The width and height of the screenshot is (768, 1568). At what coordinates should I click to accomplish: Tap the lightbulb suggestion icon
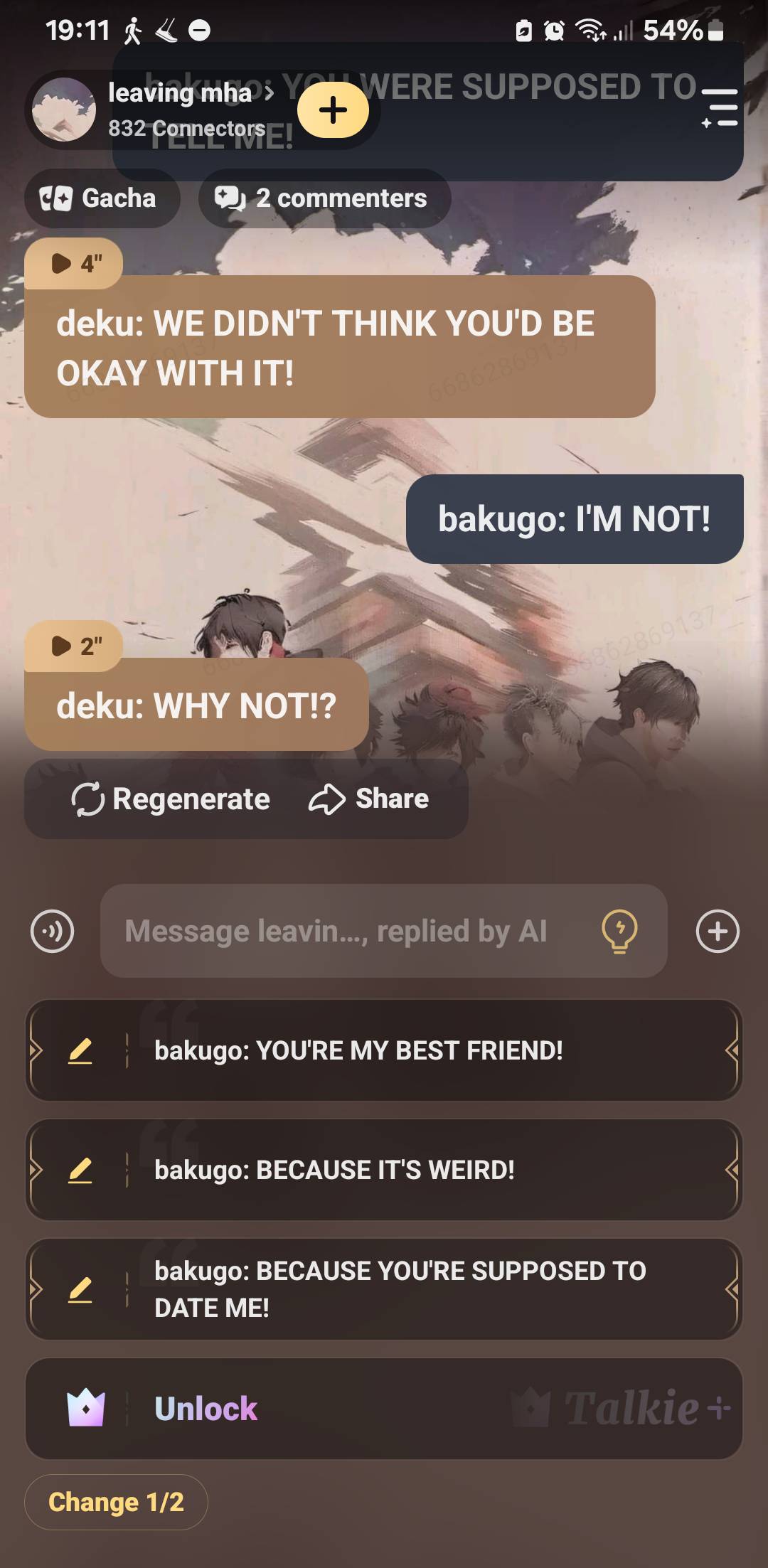click(619, 932)
